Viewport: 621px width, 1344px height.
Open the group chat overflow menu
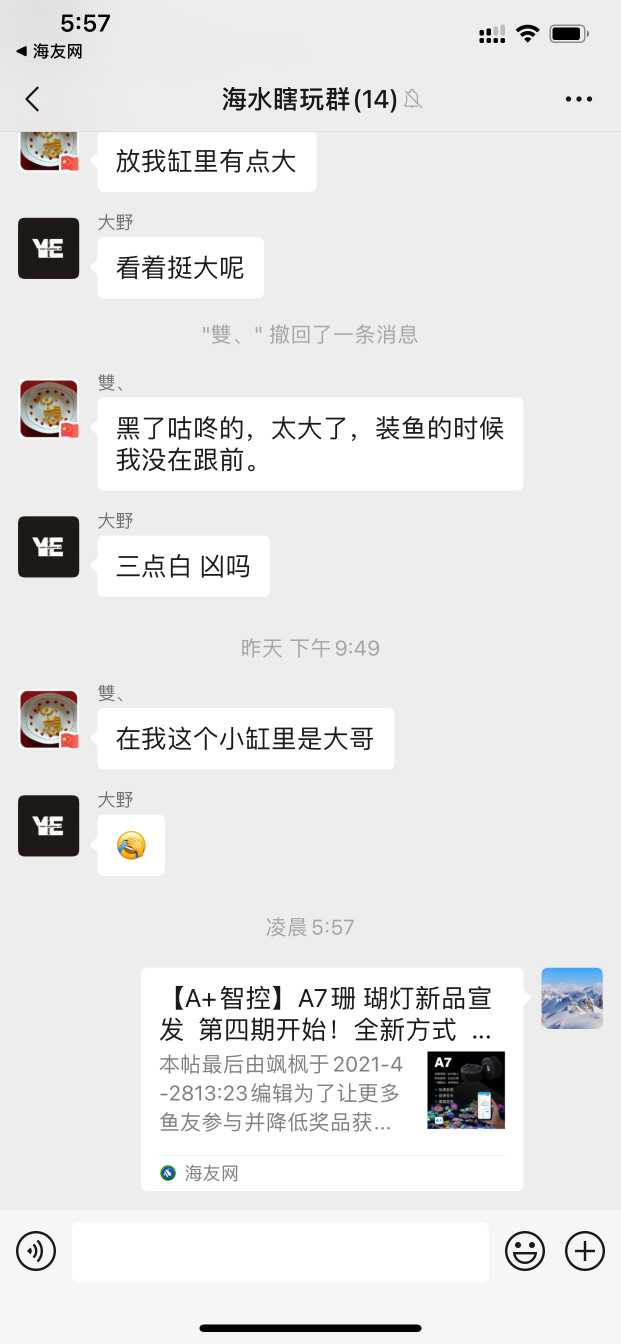(579, 99)
